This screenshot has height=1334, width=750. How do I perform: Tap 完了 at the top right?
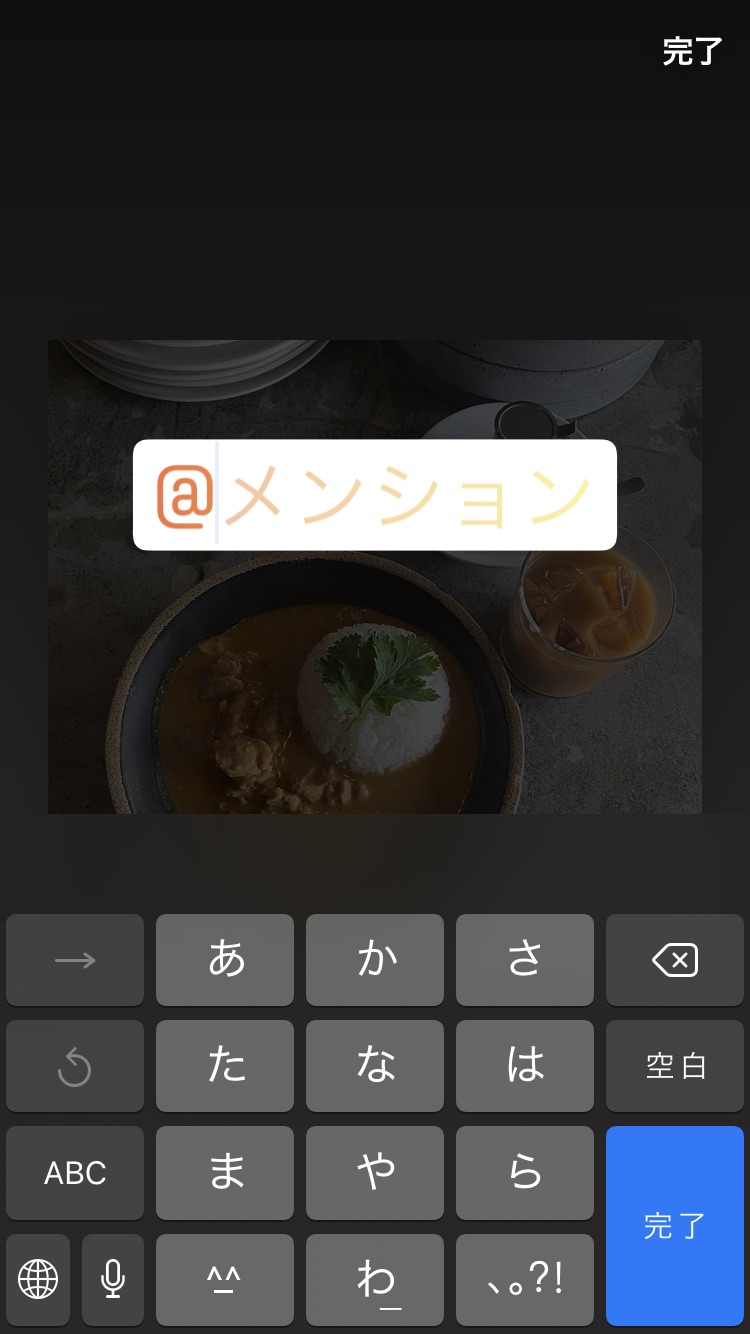pyautogui.click(x=692, y=52)
